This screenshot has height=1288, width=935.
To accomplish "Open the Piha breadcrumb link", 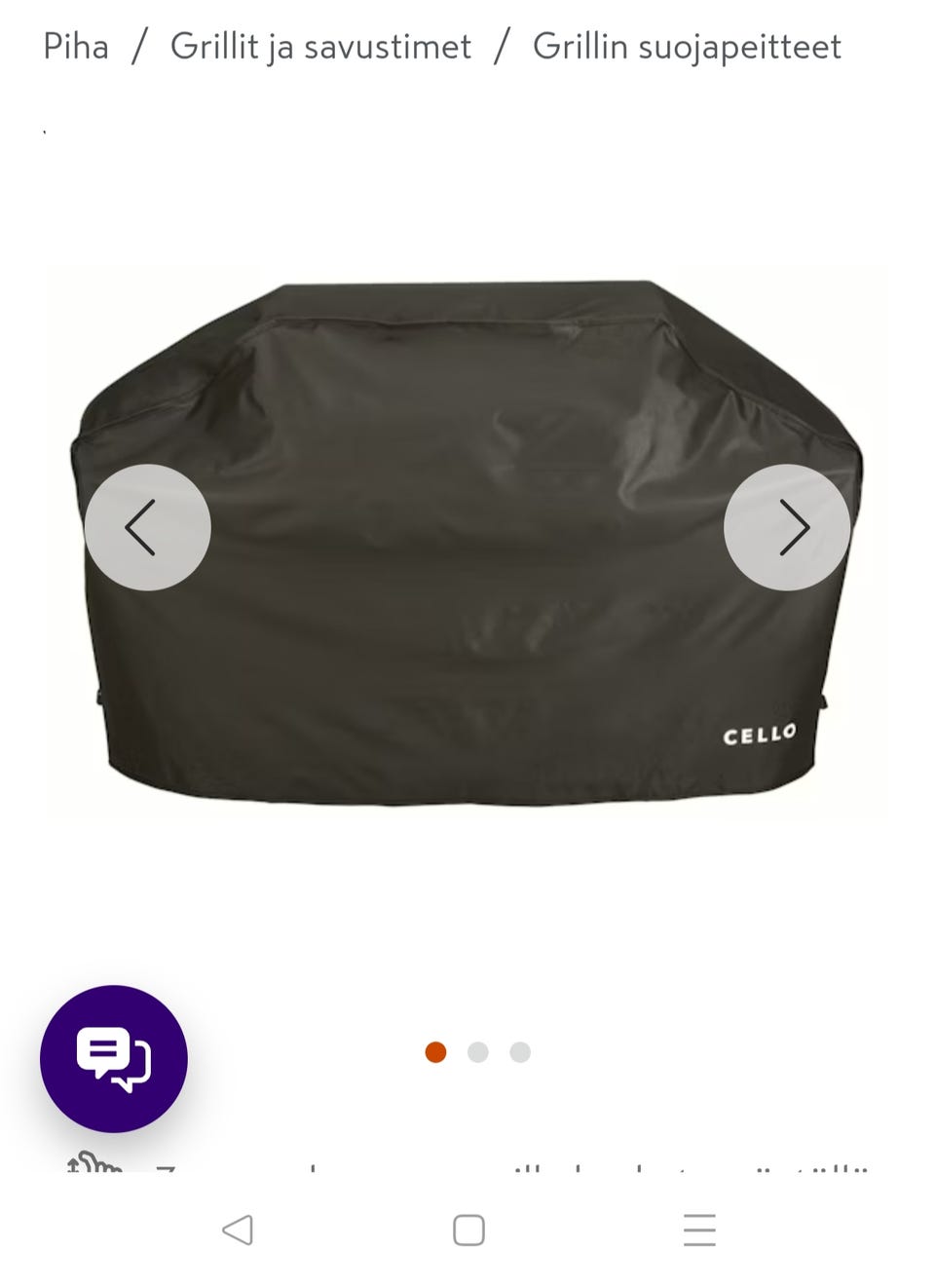I will [76, 46].
